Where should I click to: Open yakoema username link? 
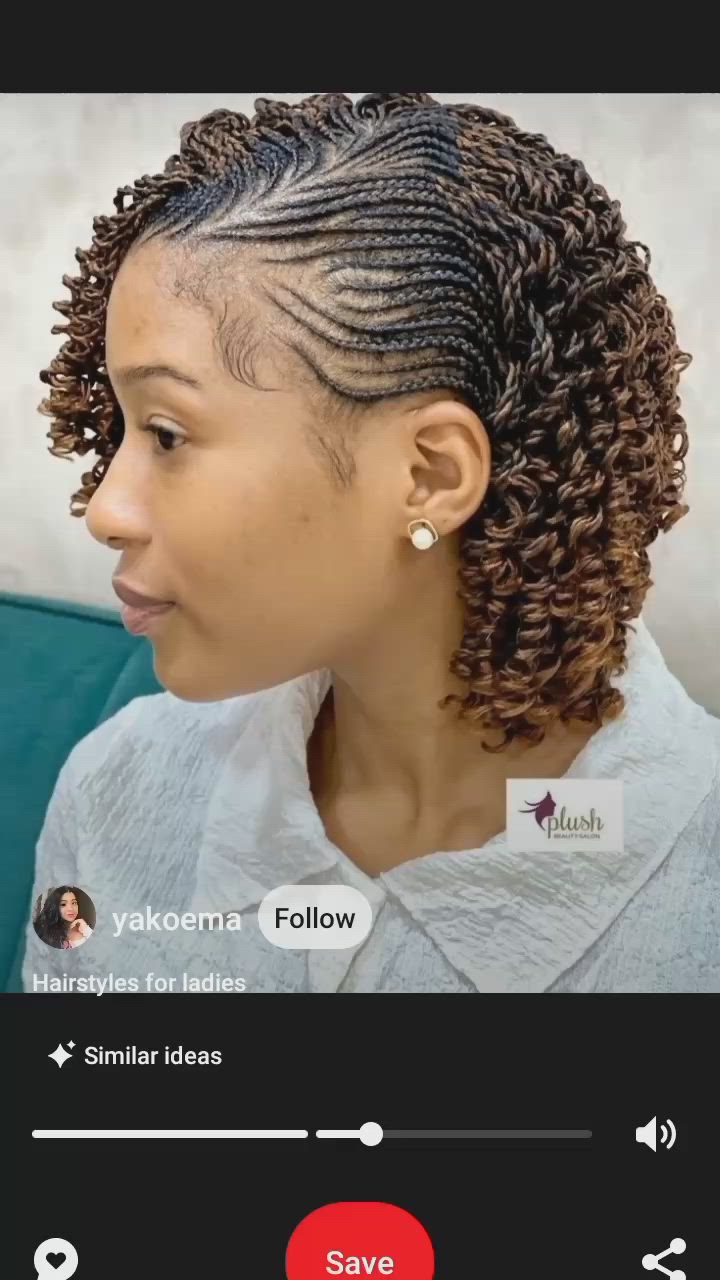click(x=176, y=919)
